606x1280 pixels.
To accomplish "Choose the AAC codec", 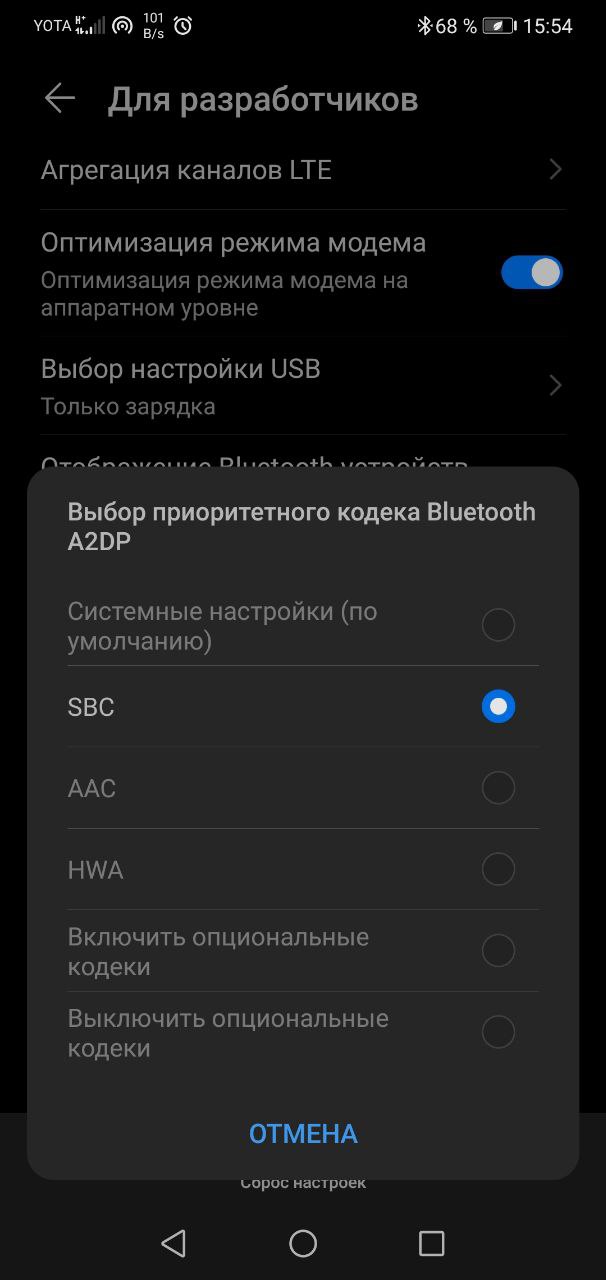I will (x=303, y=788).
